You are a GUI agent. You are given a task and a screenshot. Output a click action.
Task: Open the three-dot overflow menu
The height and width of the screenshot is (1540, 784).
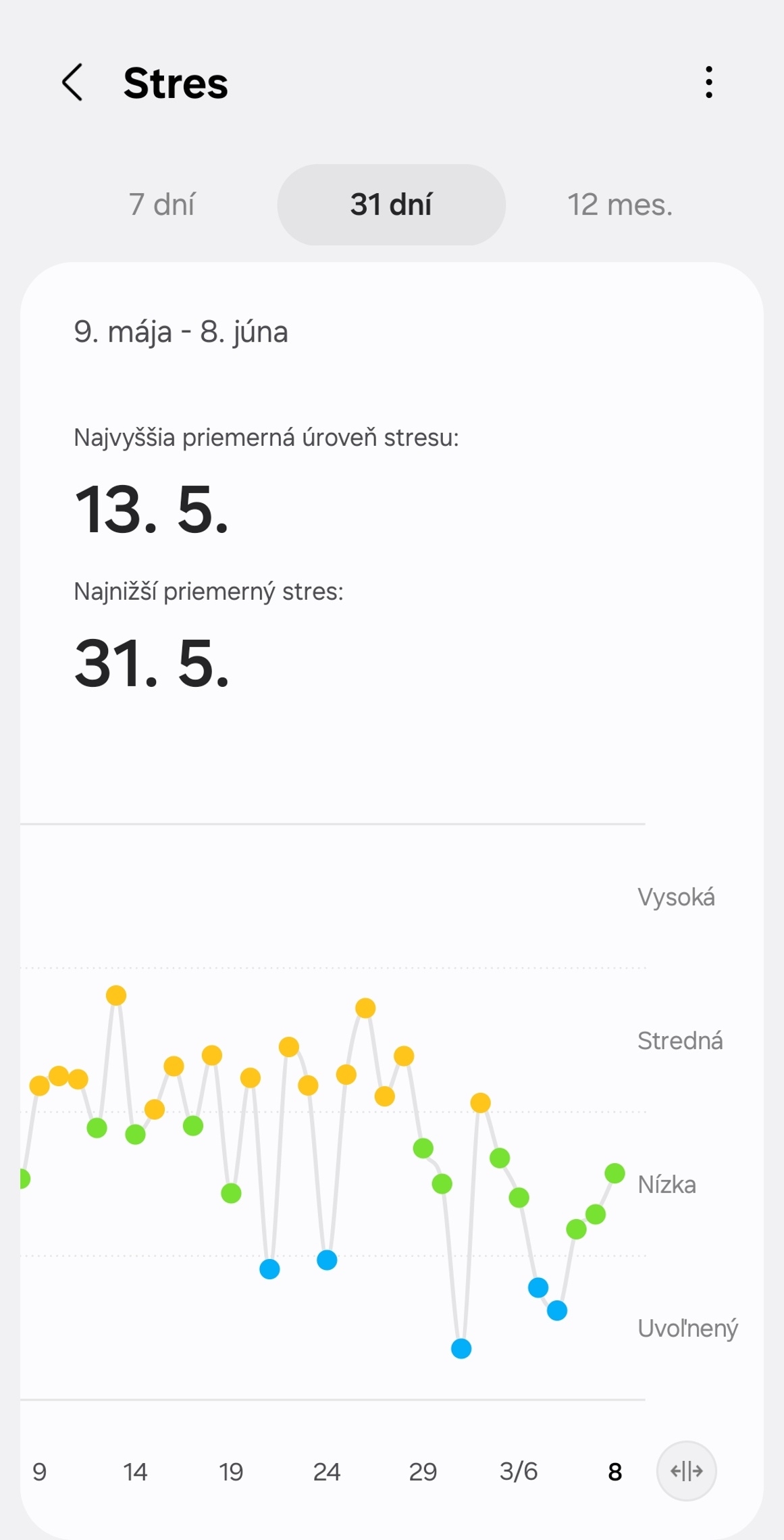click(x=708, y=82)
